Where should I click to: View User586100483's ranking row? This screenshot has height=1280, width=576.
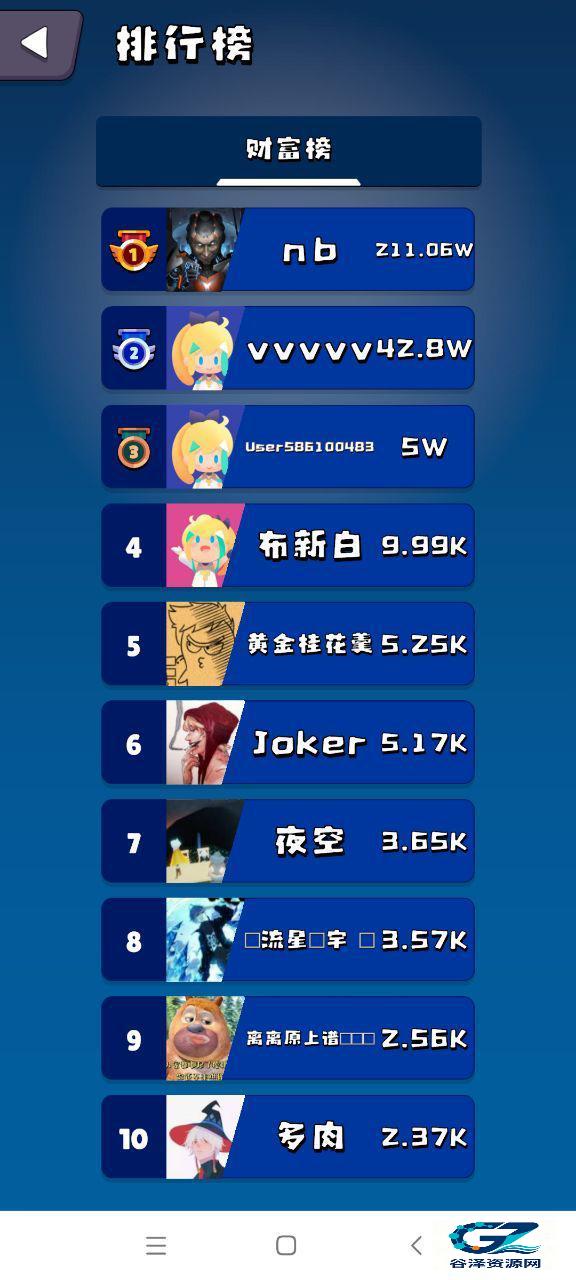pos(288,447)
